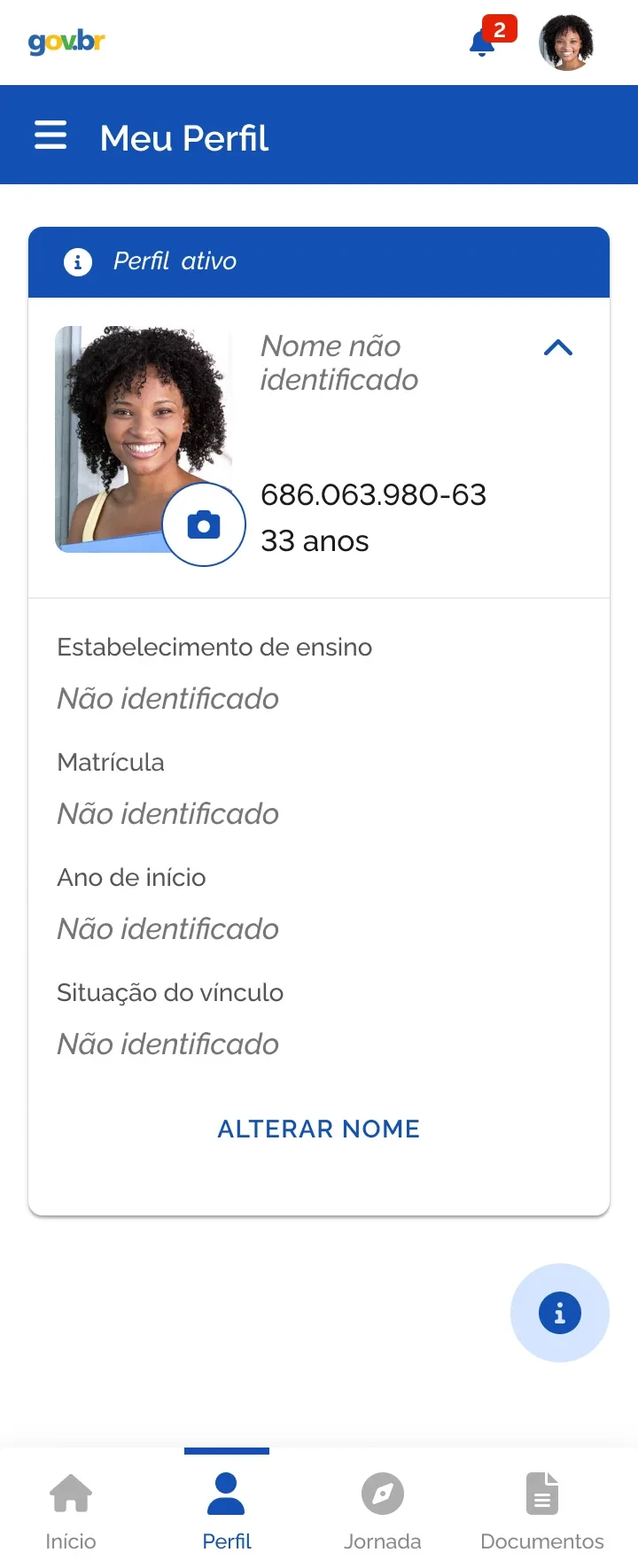Tap ALTERAR NOME to change the name
Viewport: 638px width, 1568px height.
coord(317,1128)
